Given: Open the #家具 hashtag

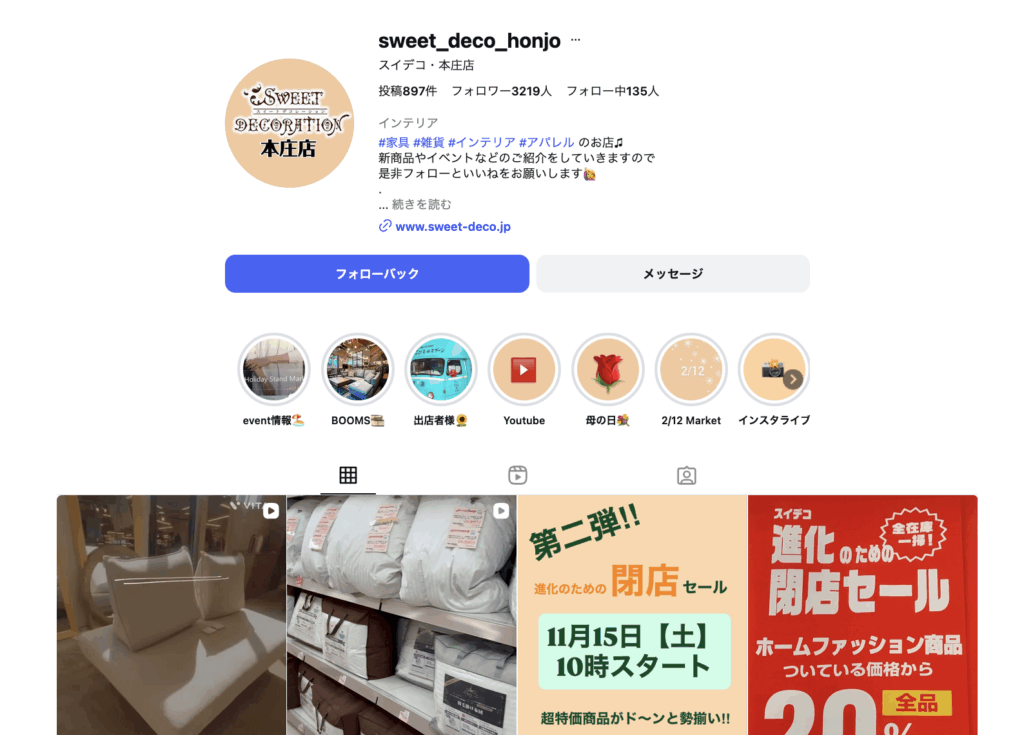Looking at the screenshot, I should point(394,143).
